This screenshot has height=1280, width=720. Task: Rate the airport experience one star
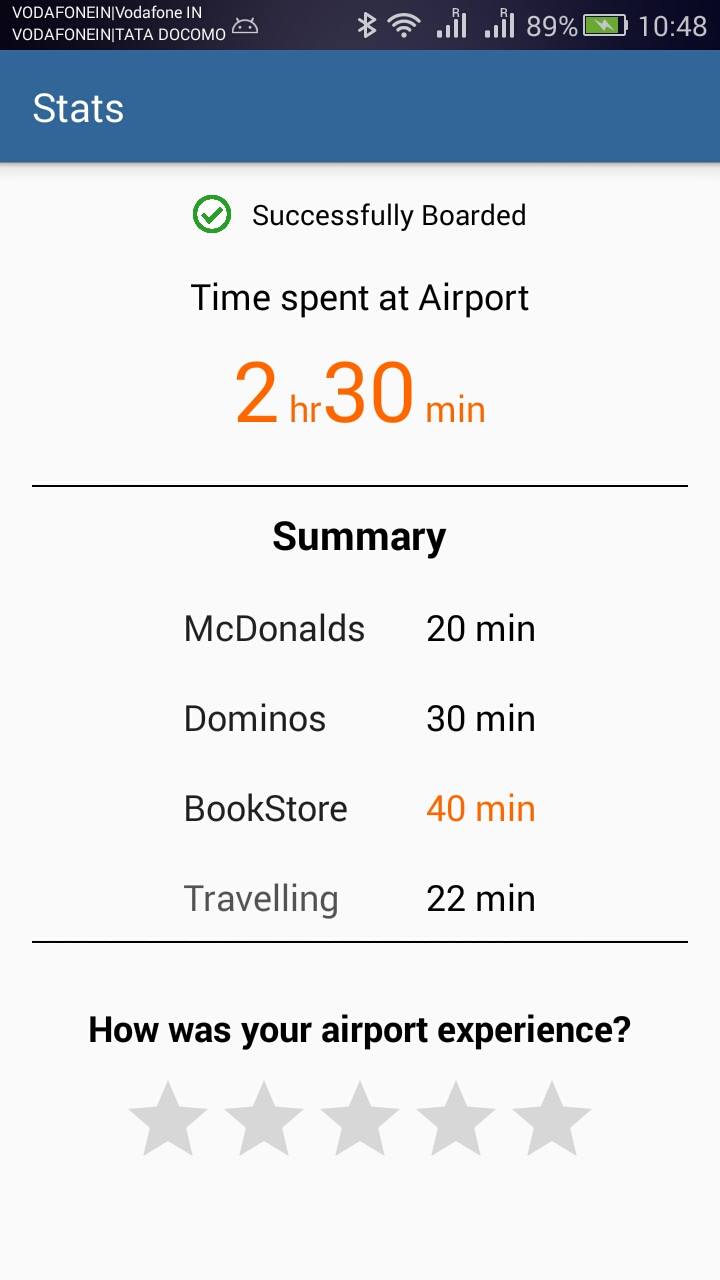(x=168, y=1119)
